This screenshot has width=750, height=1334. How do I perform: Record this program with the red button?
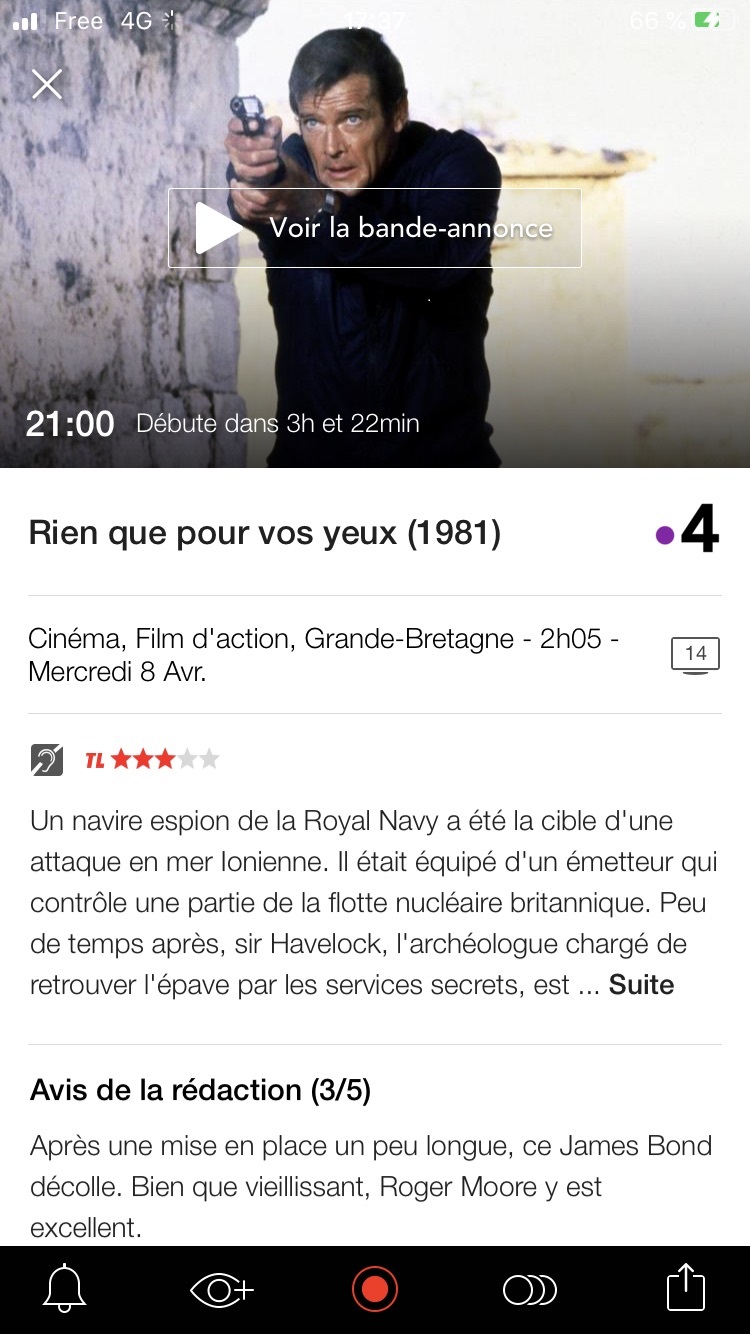point(375,1290)
